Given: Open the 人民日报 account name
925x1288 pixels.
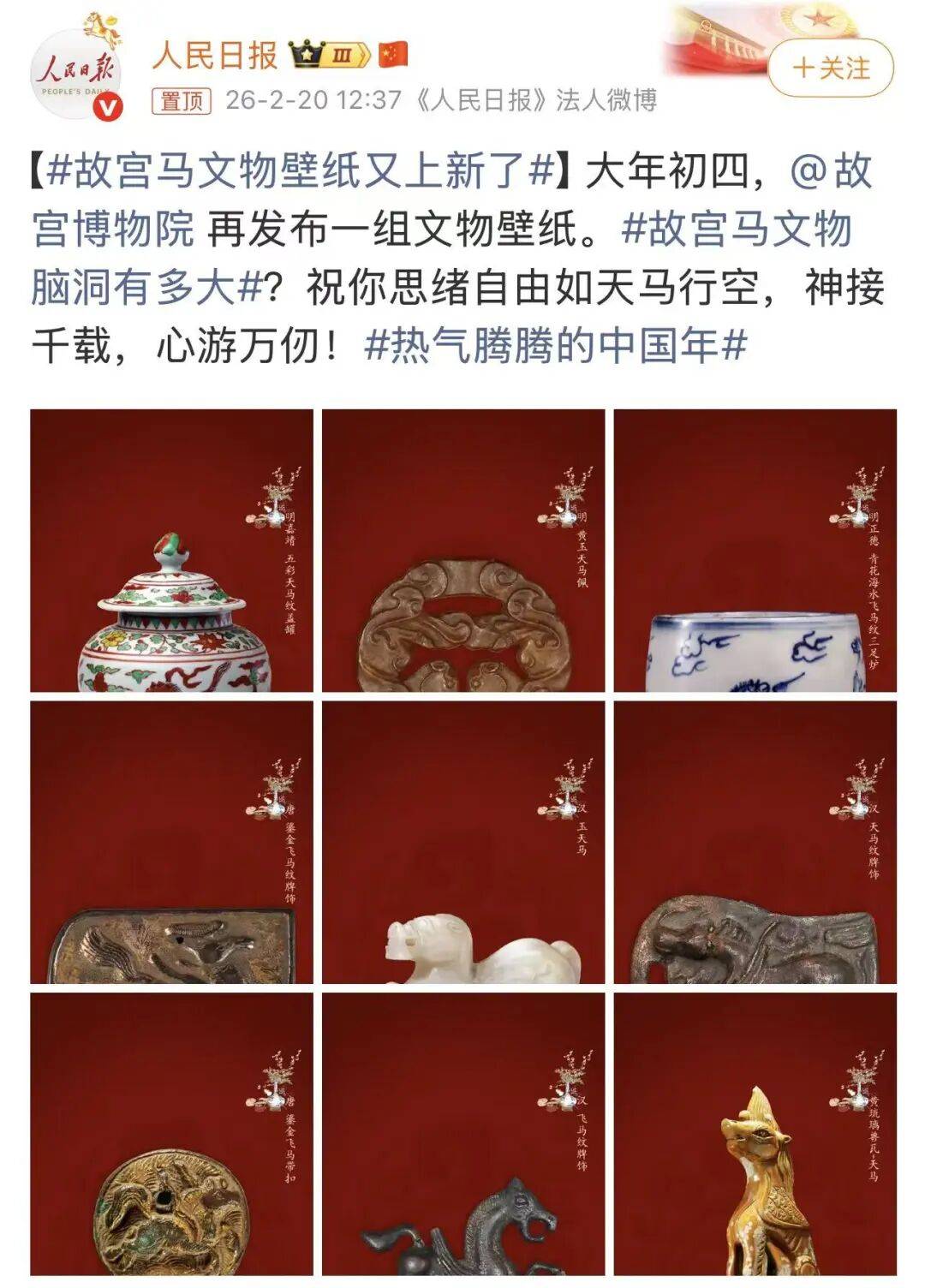Looking at the screenshot, I should (x=215, y=56).
